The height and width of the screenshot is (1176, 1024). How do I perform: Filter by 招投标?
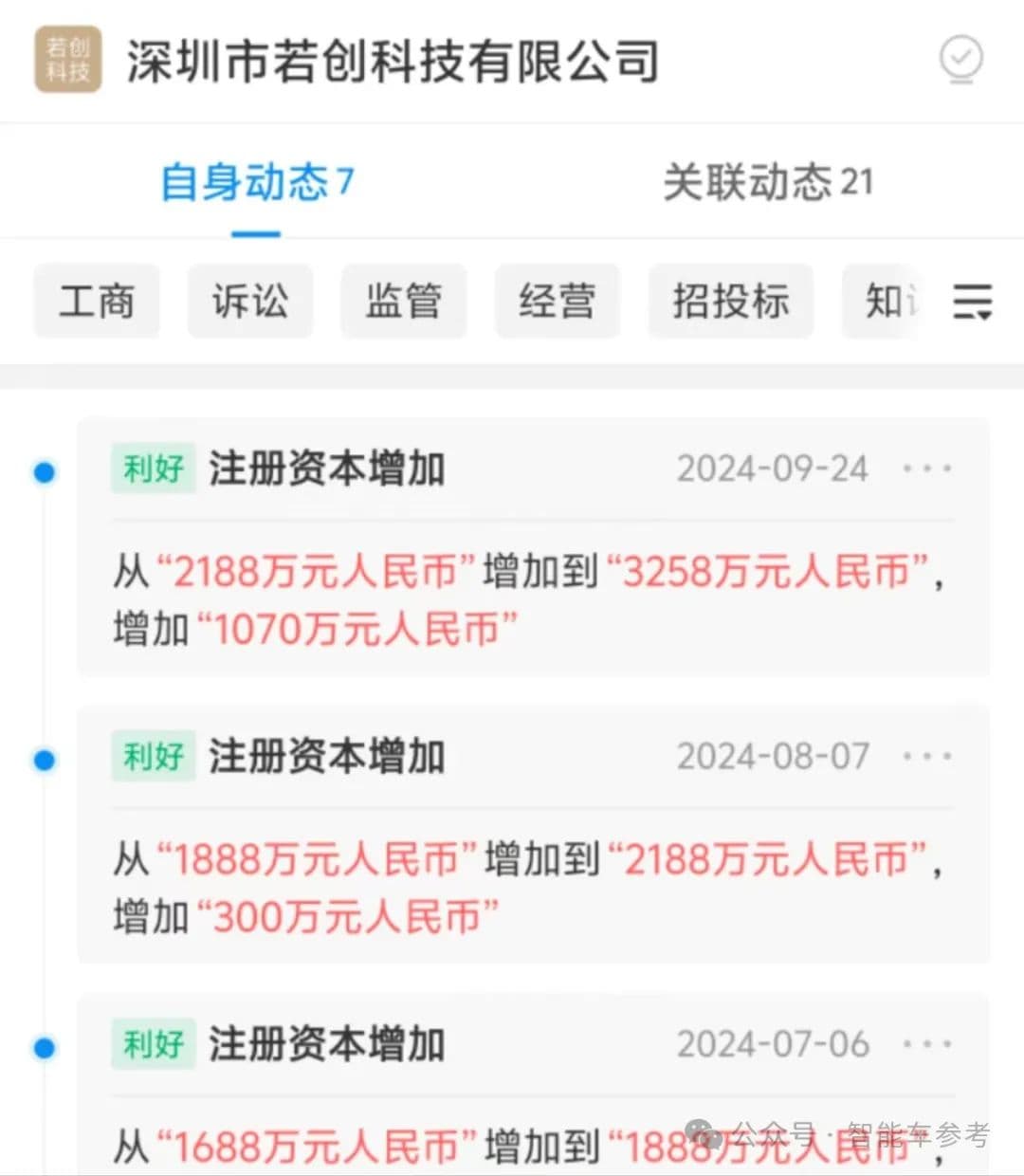[x=730, y=302]
